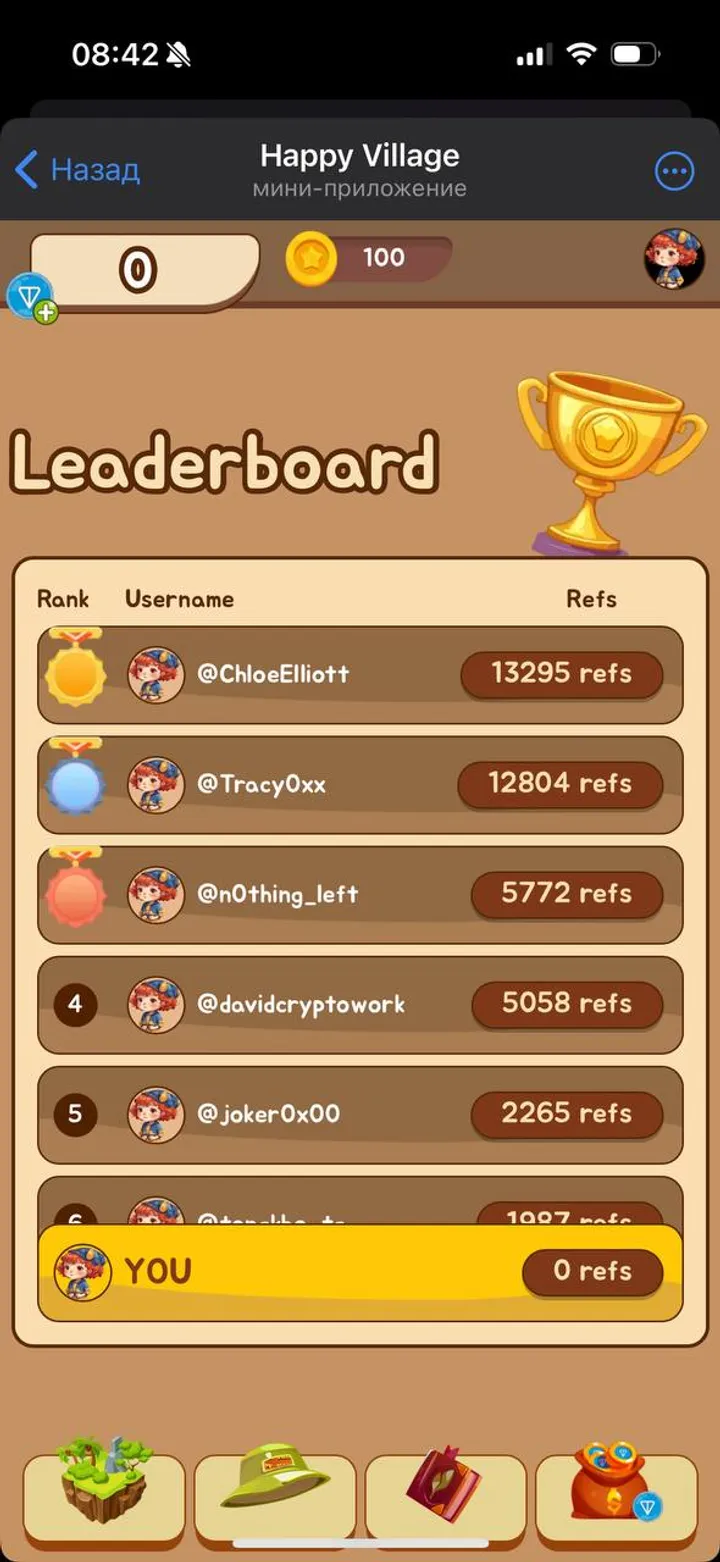Open the @ChloeElliott leaderboard entry
Screen dimensions: 720x1562
click(360, 674)
